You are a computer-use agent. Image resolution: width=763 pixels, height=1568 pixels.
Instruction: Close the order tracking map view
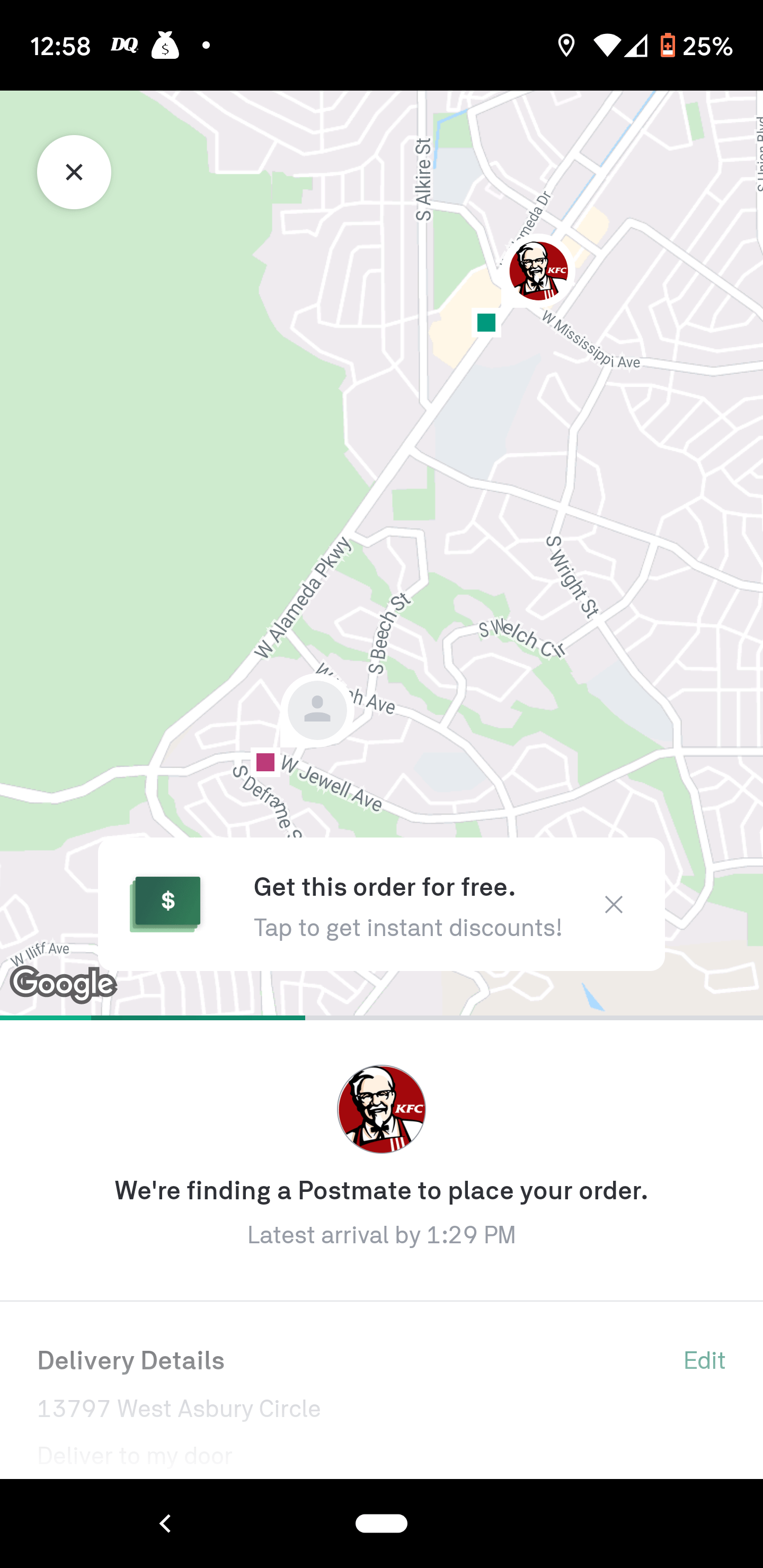[74, 172]
